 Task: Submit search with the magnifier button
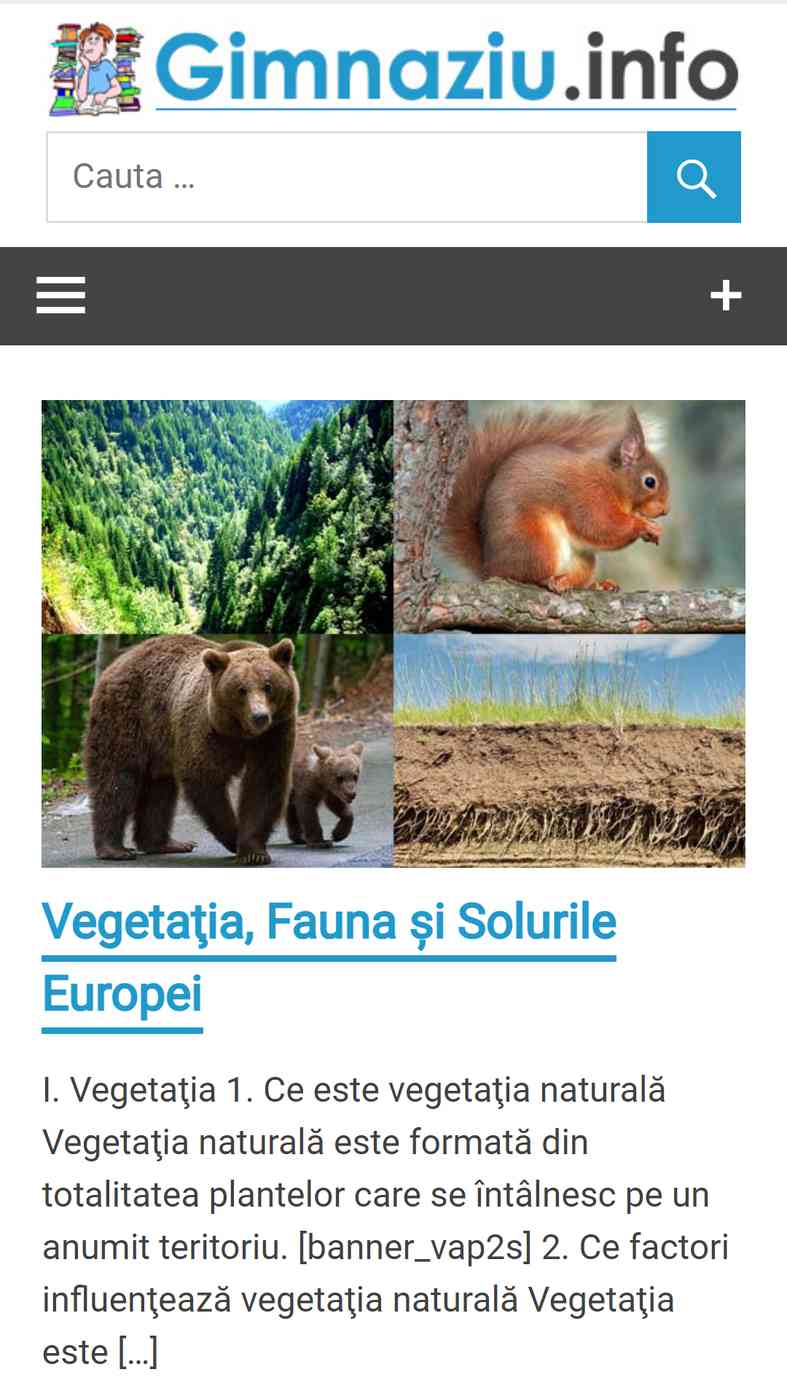pyautogui.click(x=694, y=177)
